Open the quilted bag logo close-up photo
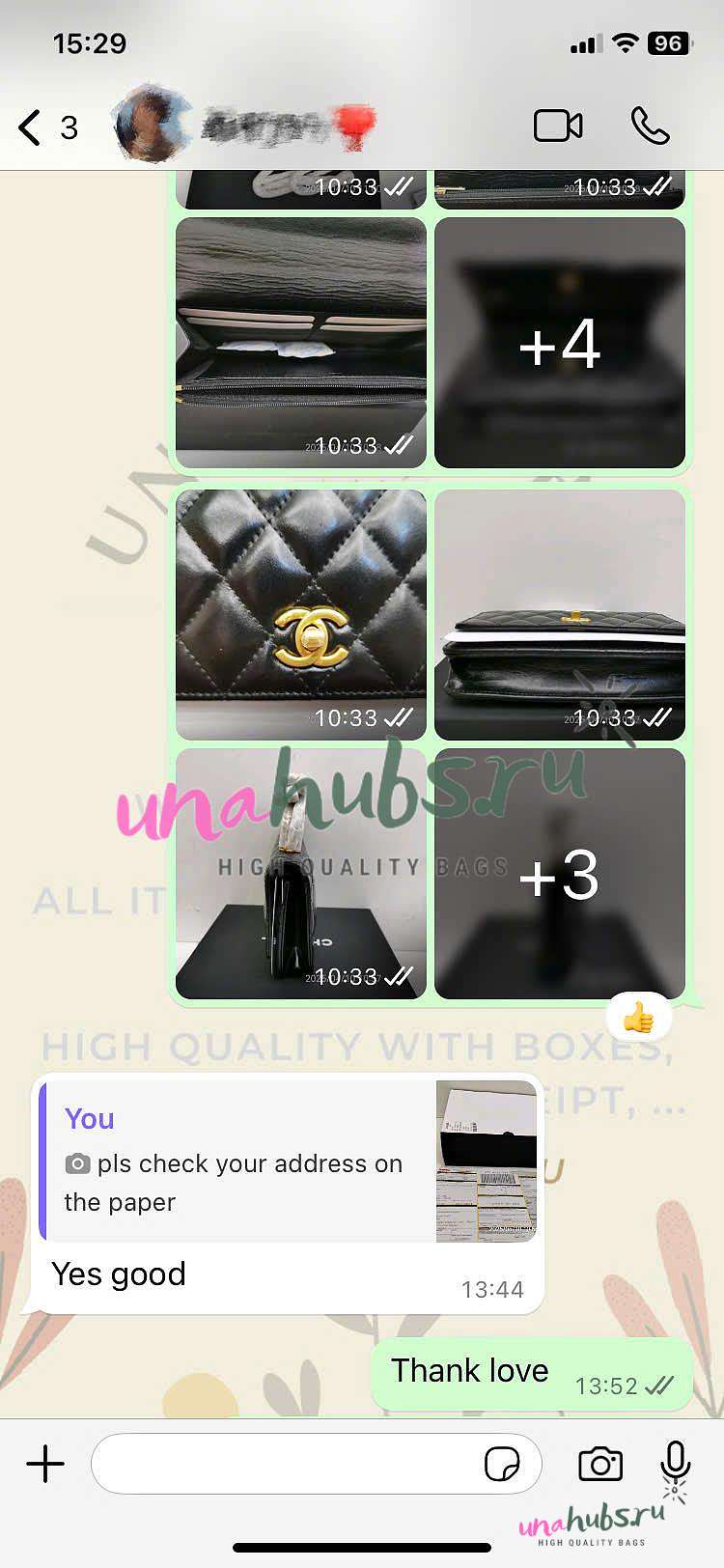This screenshot has height=1568, width=724. tap(301, 615)
